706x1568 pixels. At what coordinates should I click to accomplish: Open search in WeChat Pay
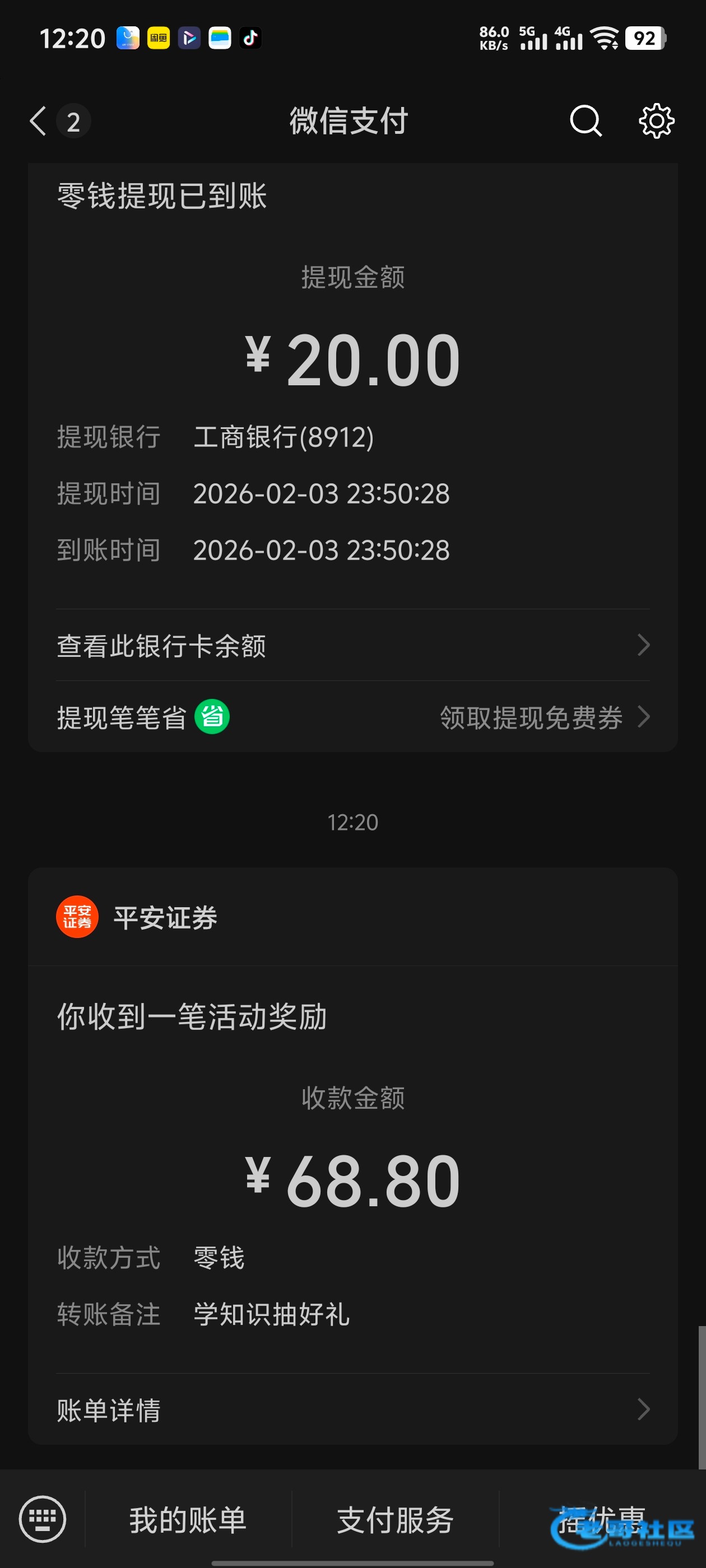586,121
